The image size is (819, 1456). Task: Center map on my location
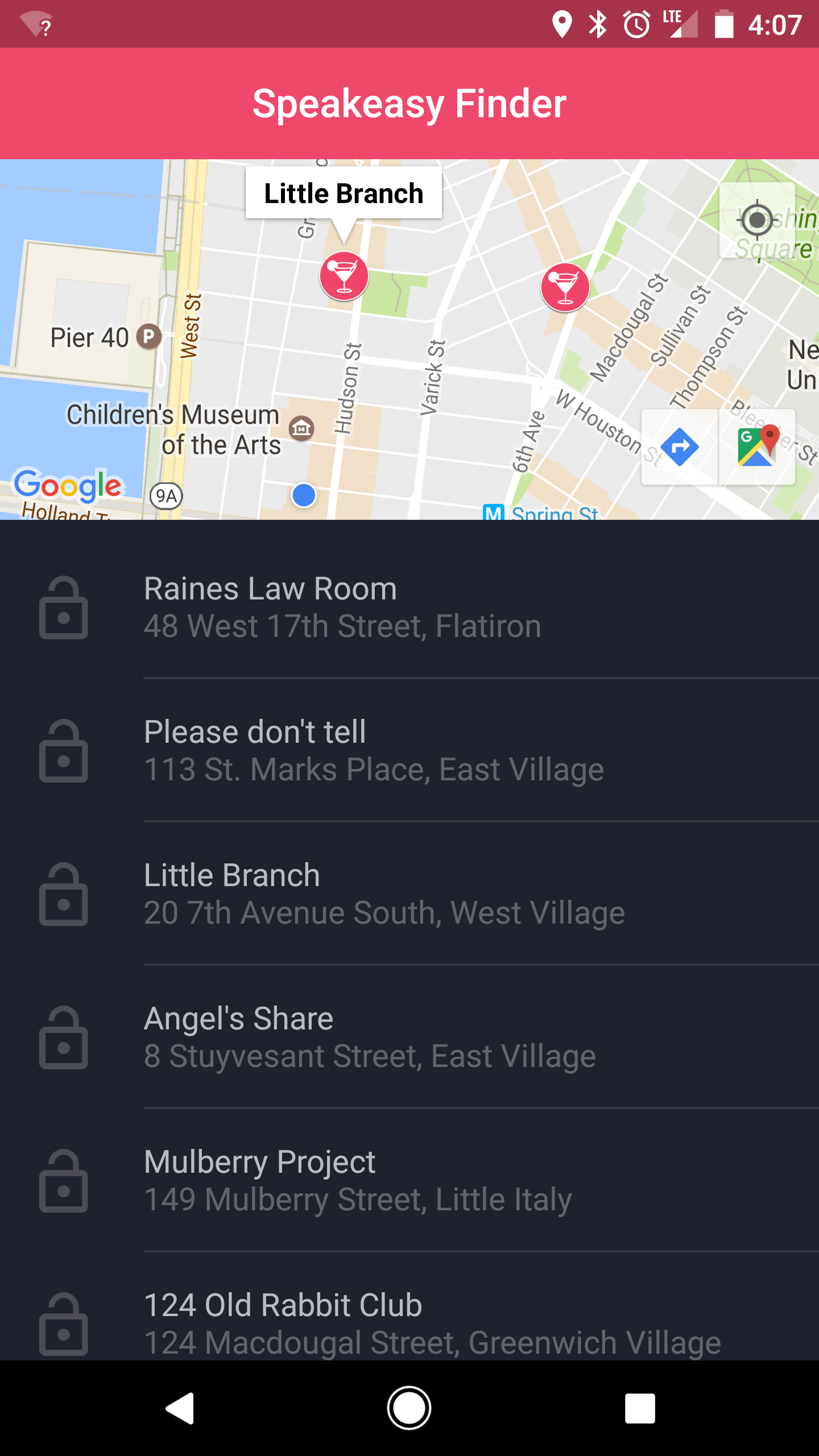pos(757,220)
